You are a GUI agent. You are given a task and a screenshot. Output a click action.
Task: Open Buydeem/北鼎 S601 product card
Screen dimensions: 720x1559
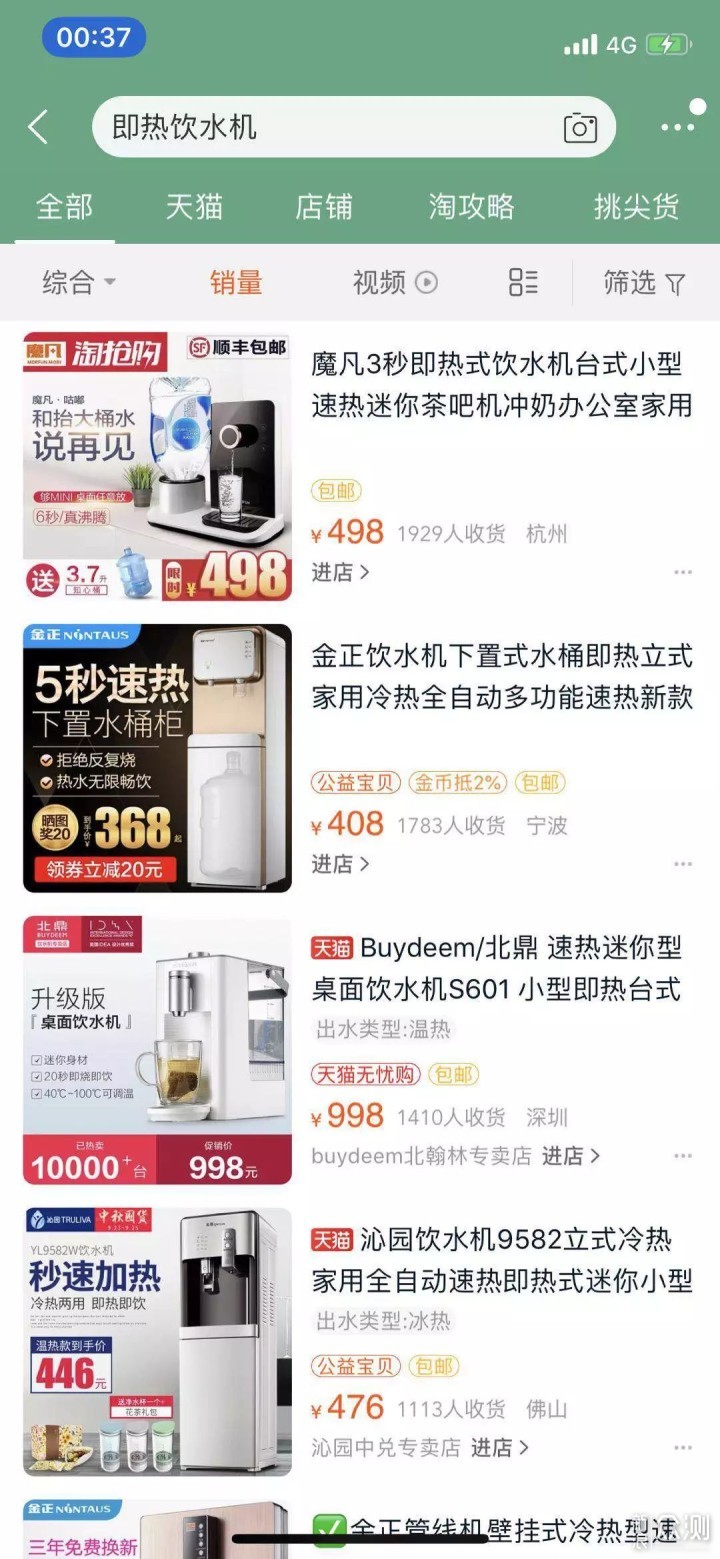[x=500, y=968]
